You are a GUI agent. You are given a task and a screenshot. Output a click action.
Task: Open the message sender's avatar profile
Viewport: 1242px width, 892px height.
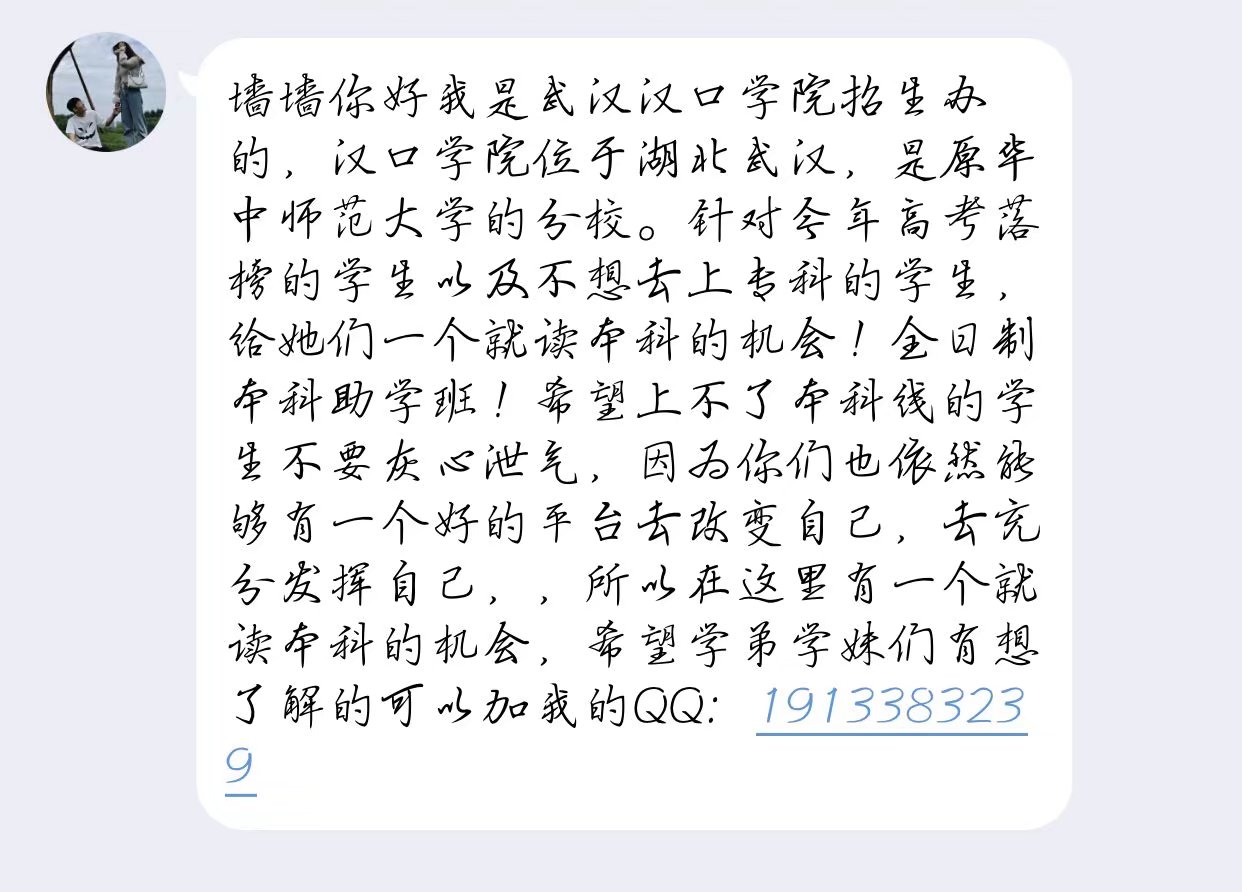coord(106,92)
